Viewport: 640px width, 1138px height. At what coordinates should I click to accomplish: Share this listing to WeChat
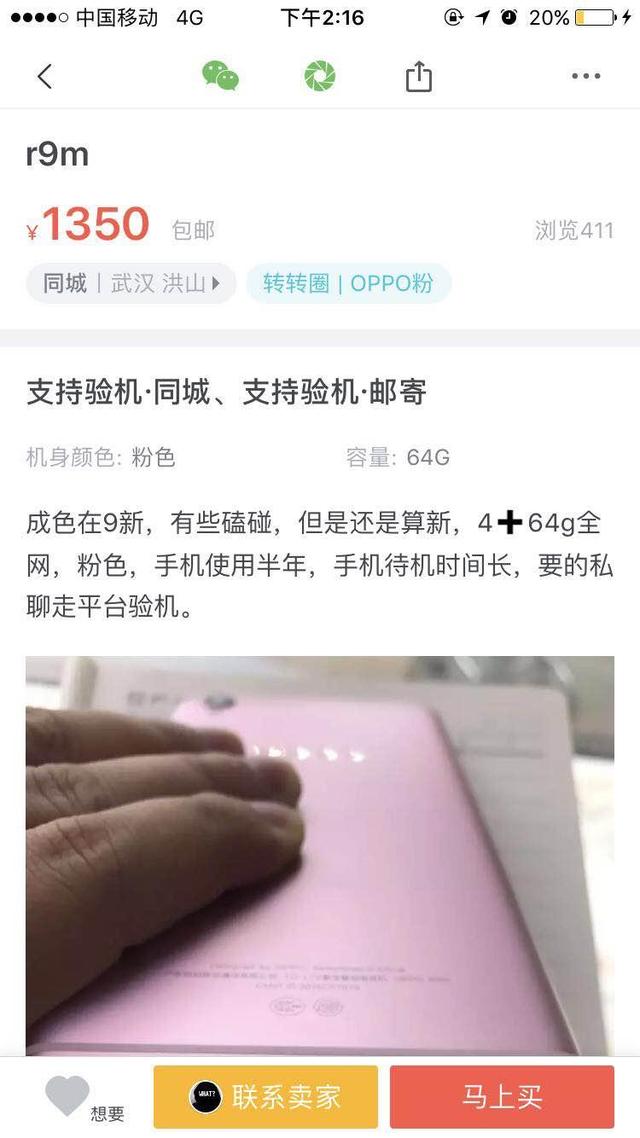click(x=220, y=76)
